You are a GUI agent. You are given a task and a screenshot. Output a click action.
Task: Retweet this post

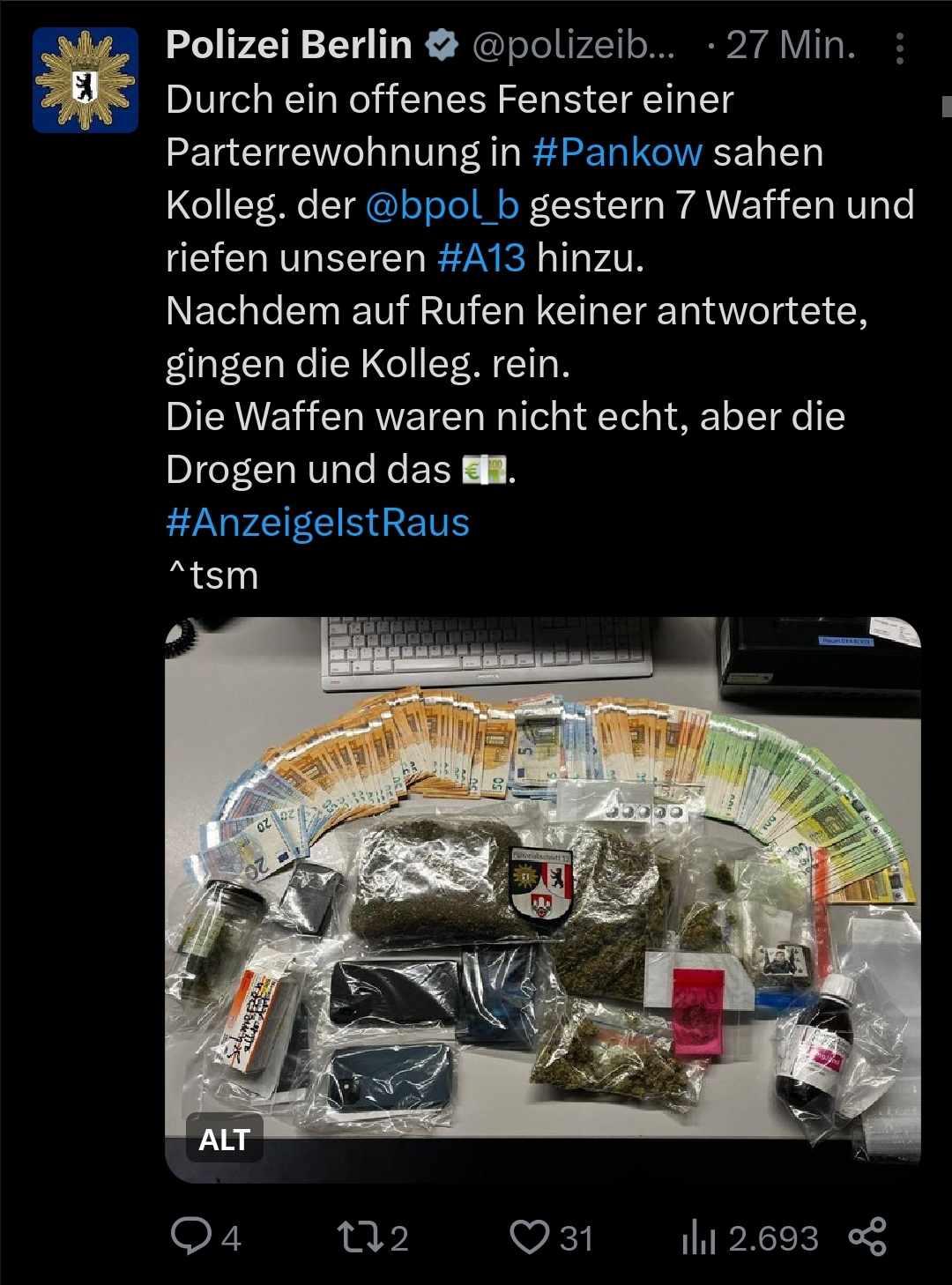click(x=360, y=1237)
